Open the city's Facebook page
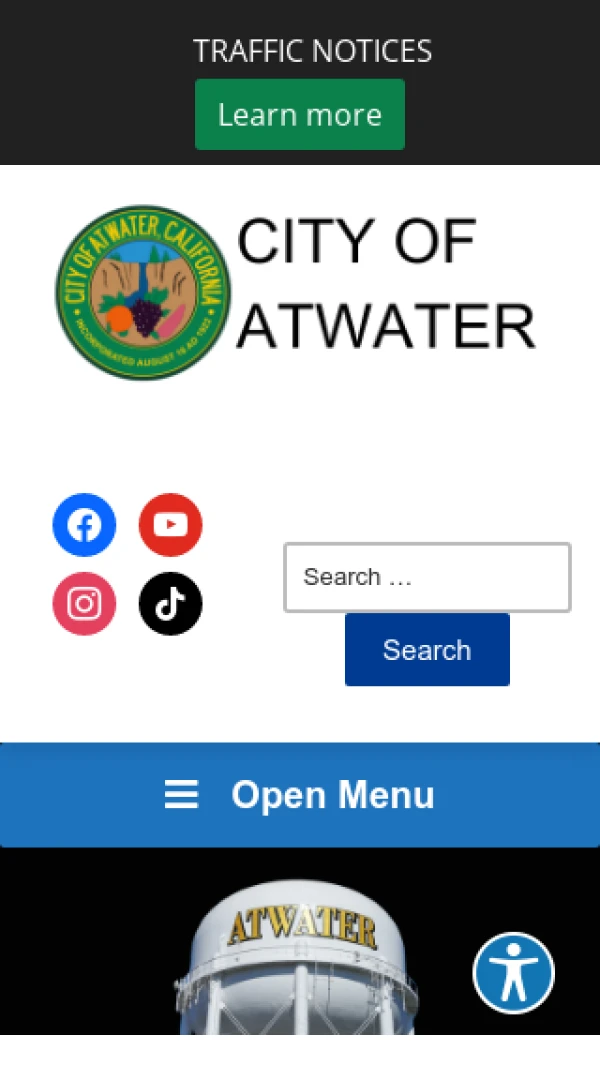The height and width of the screenshot is (1065, 600). 84,525
